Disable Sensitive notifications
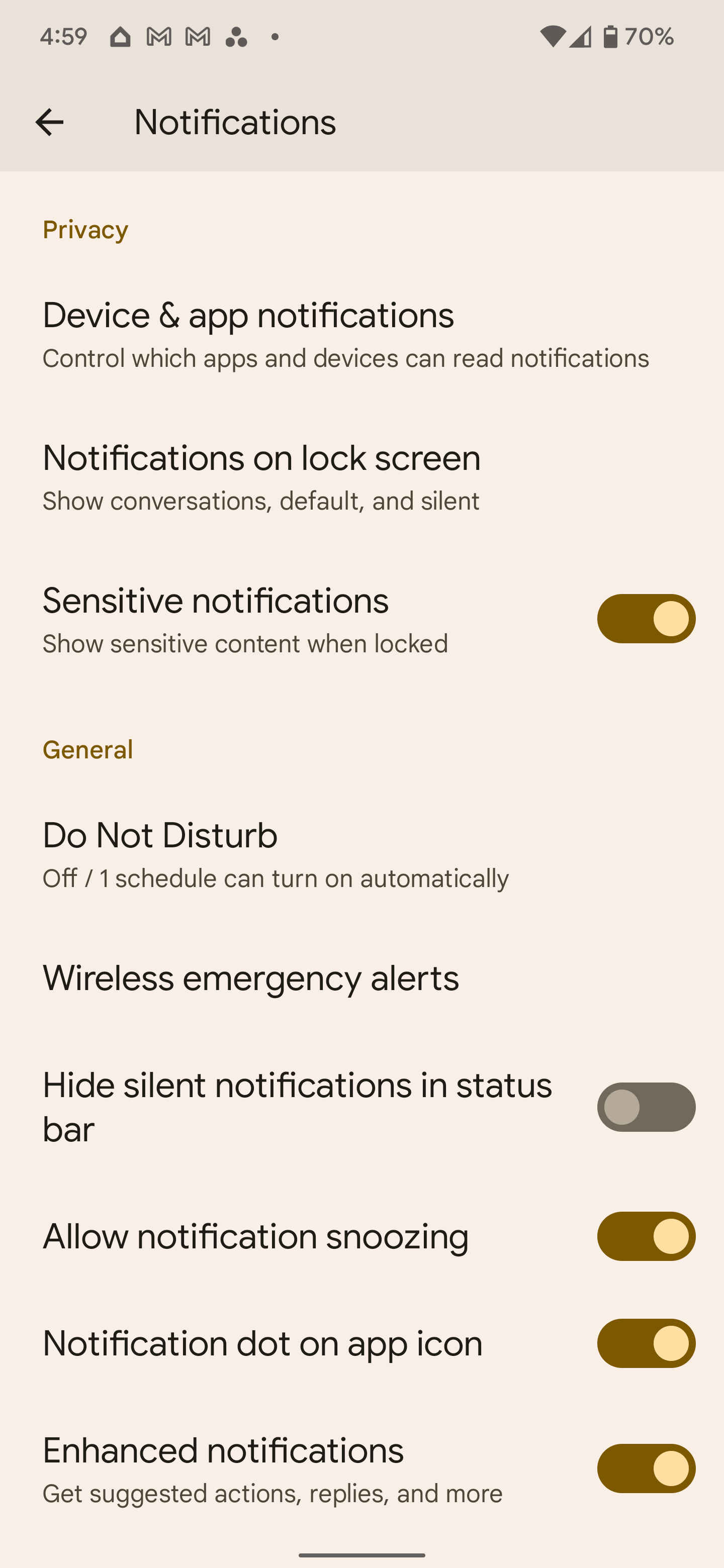Viewport: 724px width, 1568px height. pyautogui.click(x=646, y=618)
